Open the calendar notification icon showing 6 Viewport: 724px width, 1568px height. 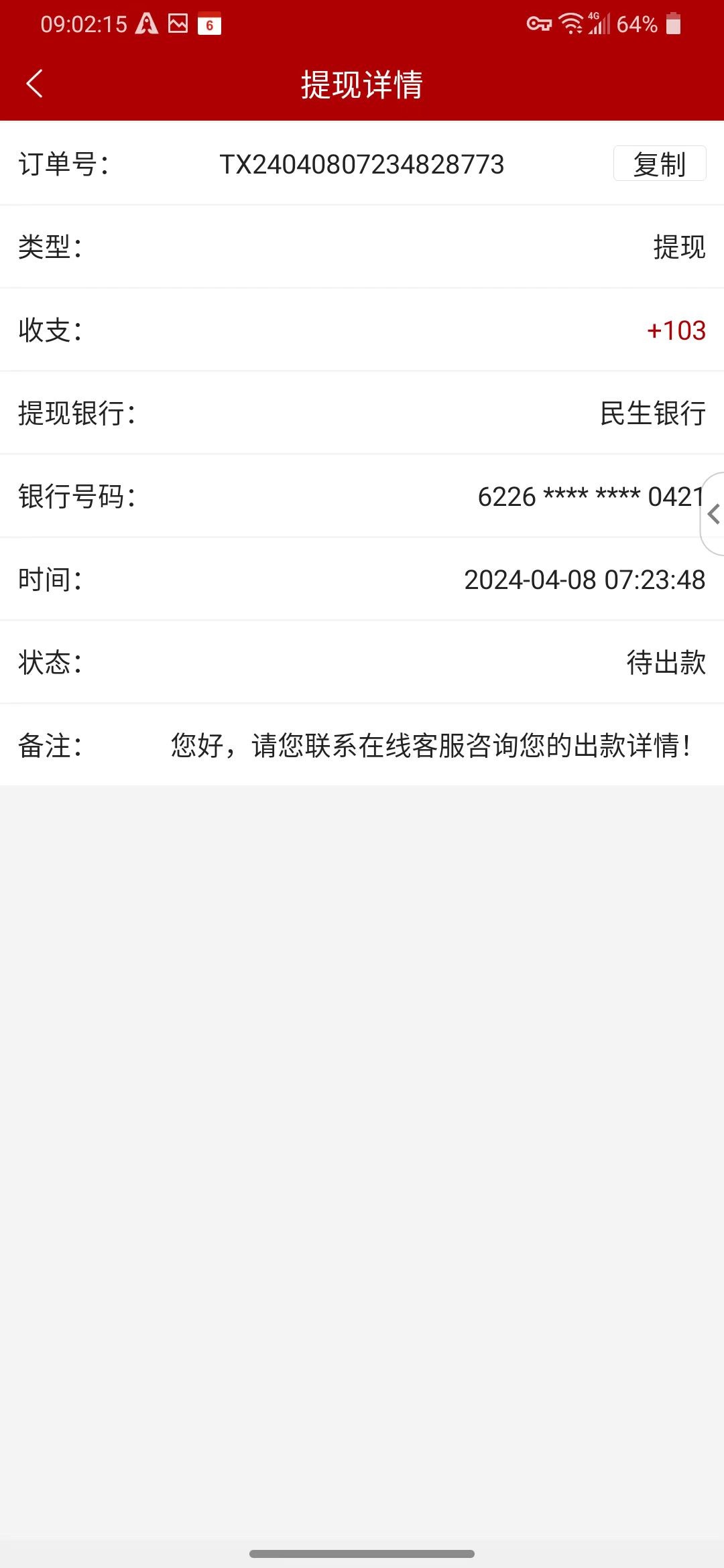click(208, 23)
